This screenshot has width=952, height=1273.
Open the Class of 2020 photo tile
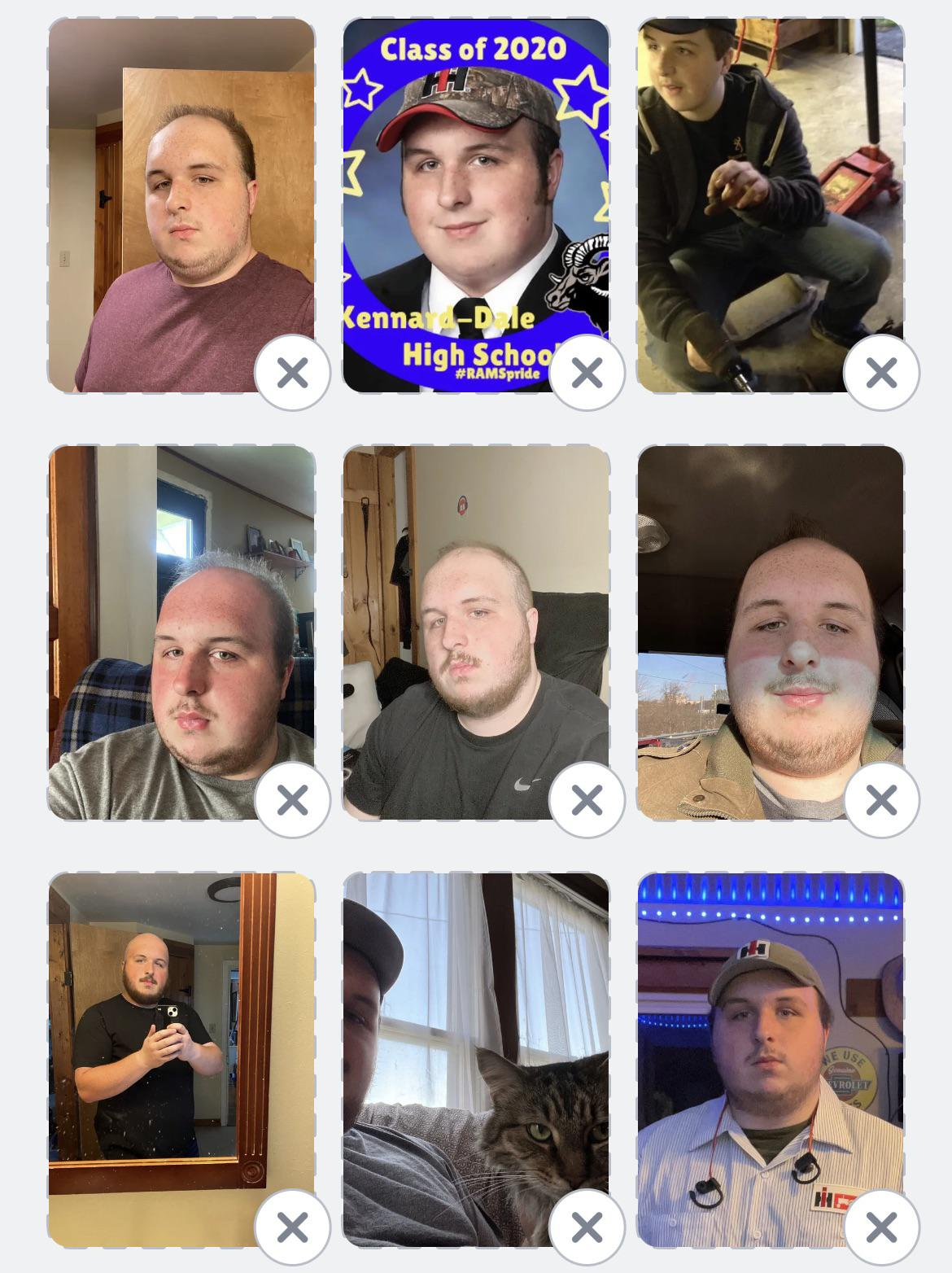coord(476,205)
